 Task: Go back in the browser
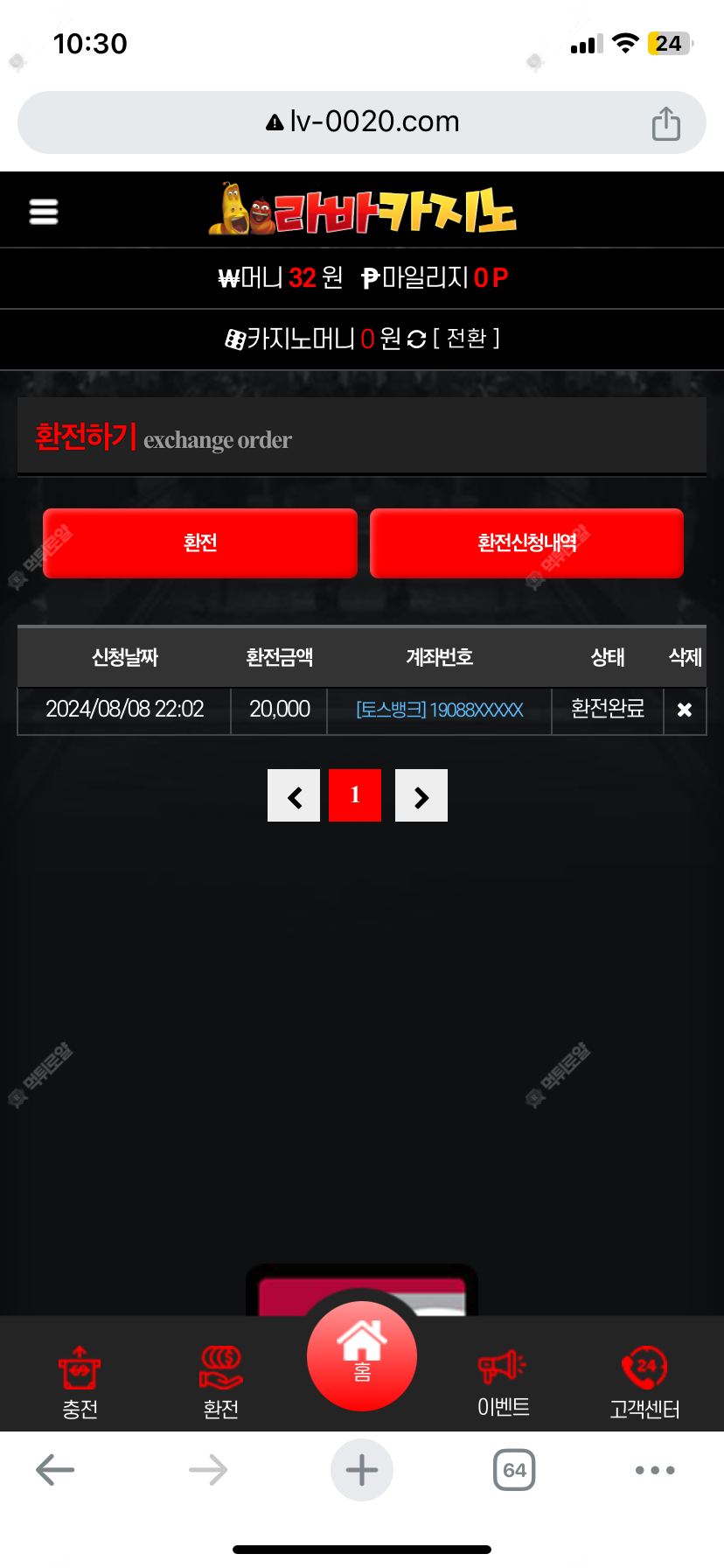coord(55,1470)
